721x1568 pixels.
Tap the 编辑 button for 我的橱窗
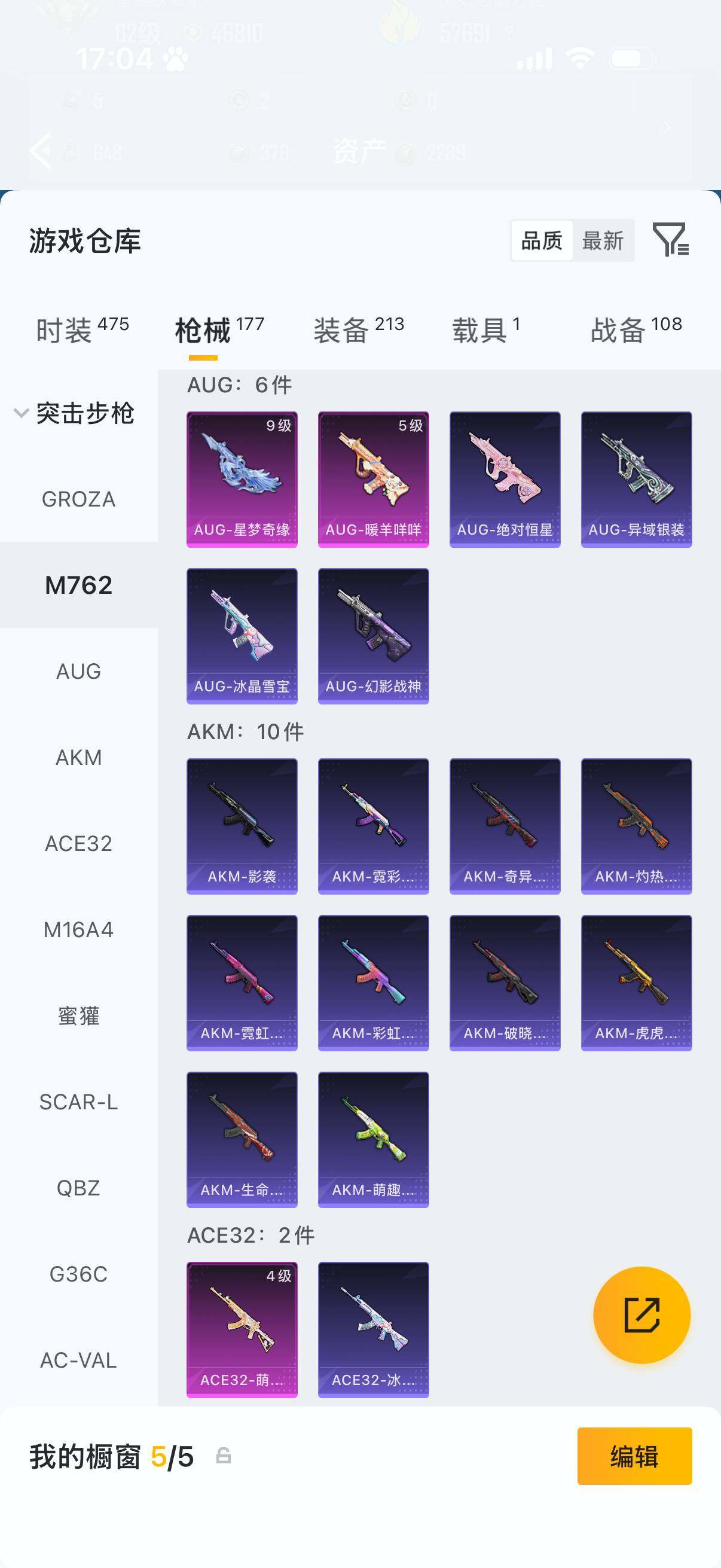[x=634, y=1456]
